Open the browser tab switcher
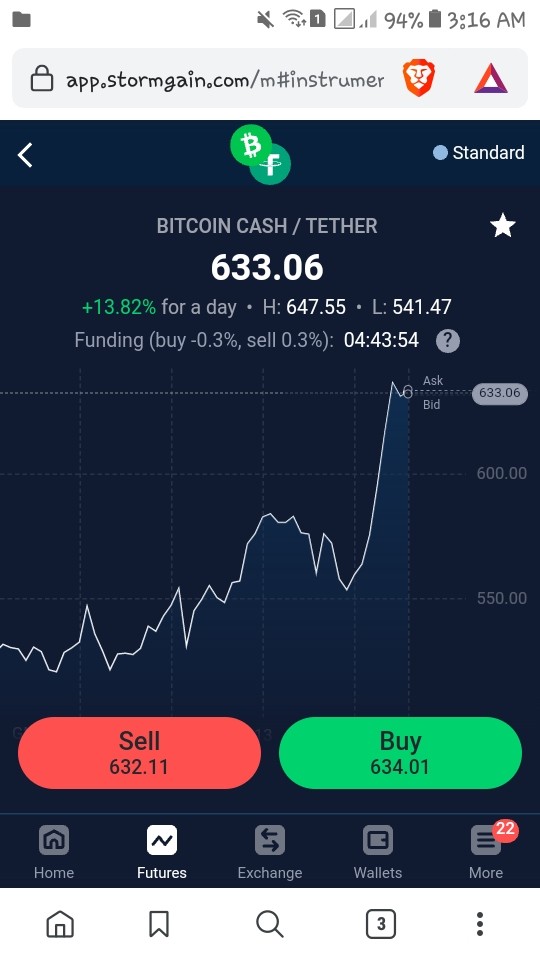The width and height of the screenshot is (540, 960). click(x=380, y=923)
